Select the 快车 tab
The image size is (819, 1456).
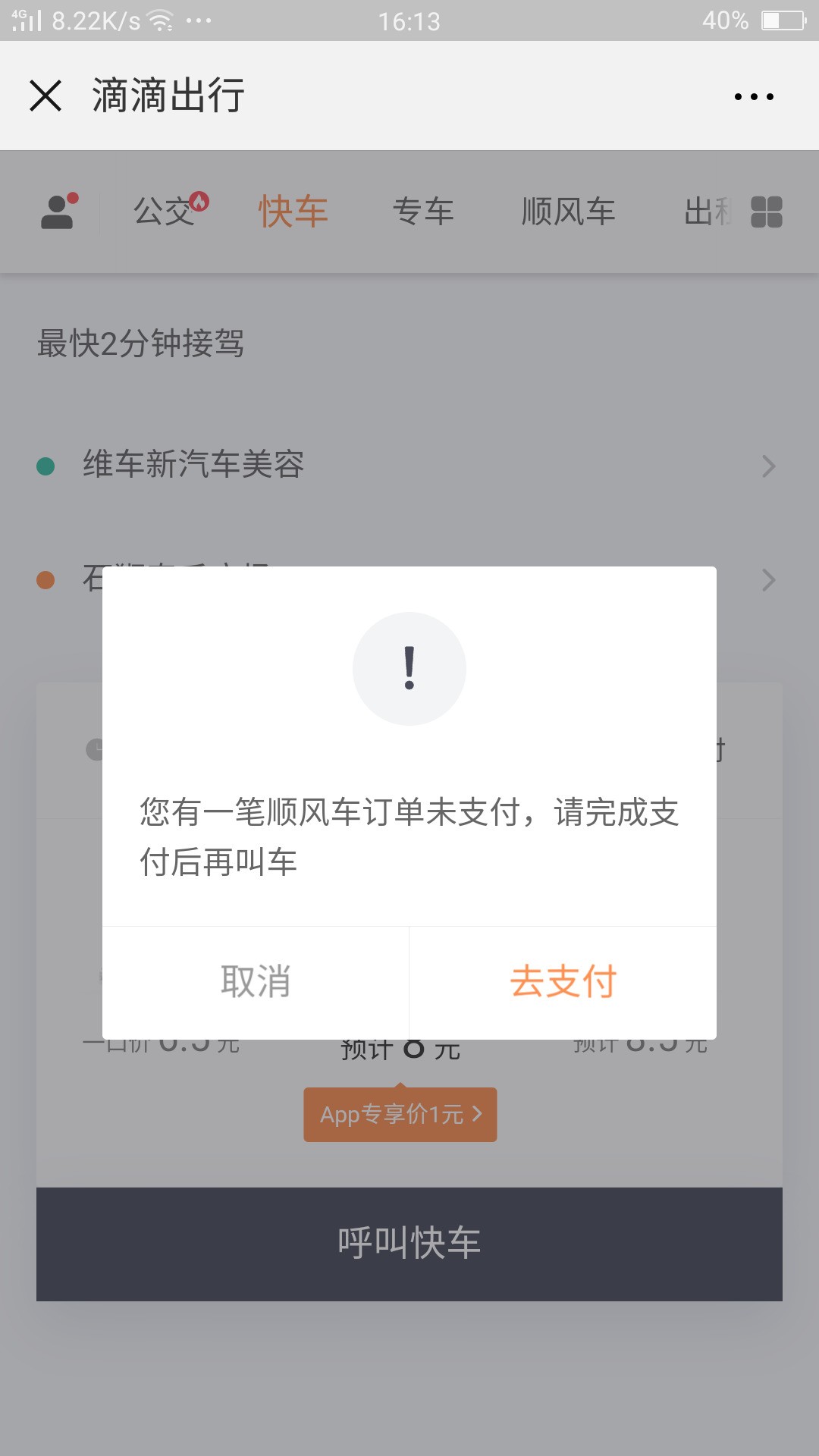tap(293, 211)
